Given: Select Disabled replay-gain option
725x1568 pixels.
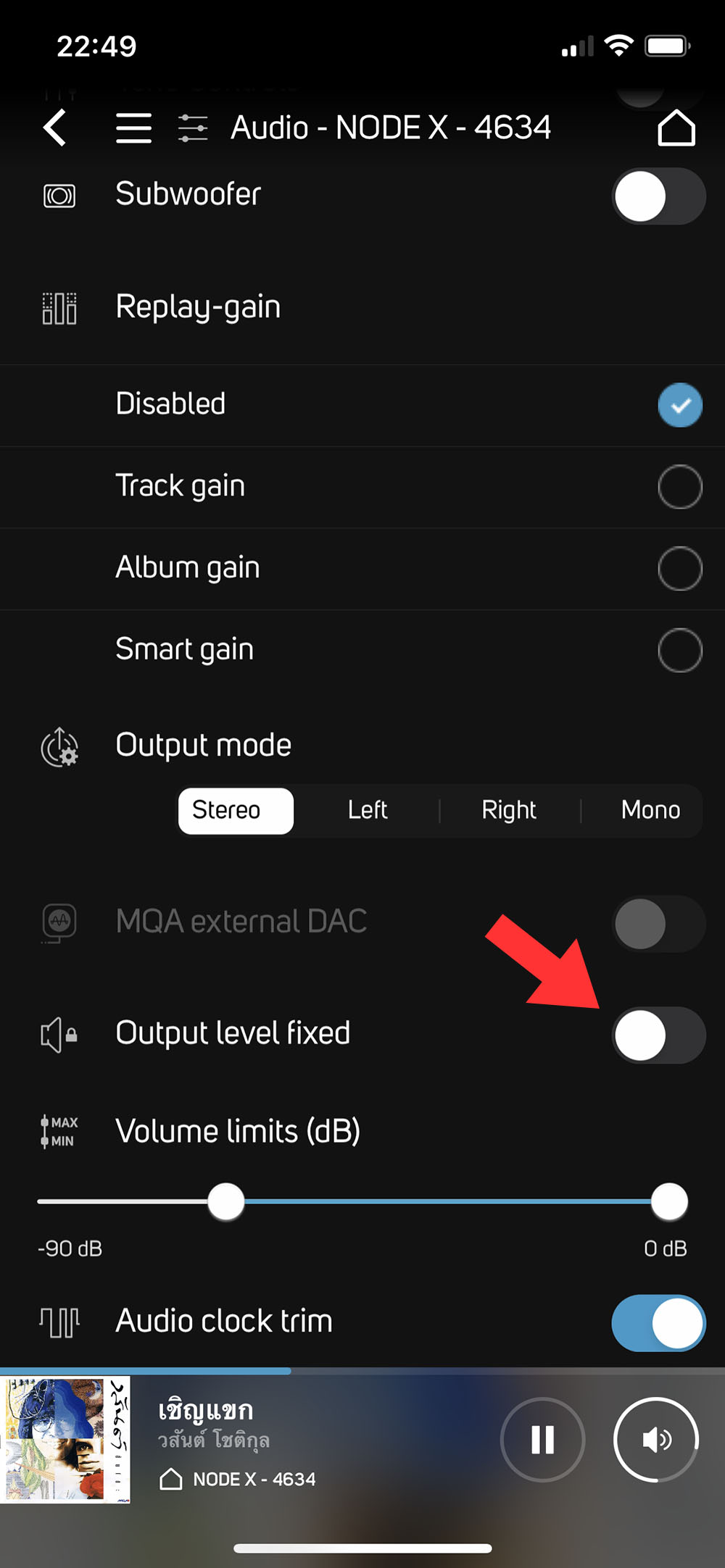Looking at the screenshot, I should pos(679,405).
